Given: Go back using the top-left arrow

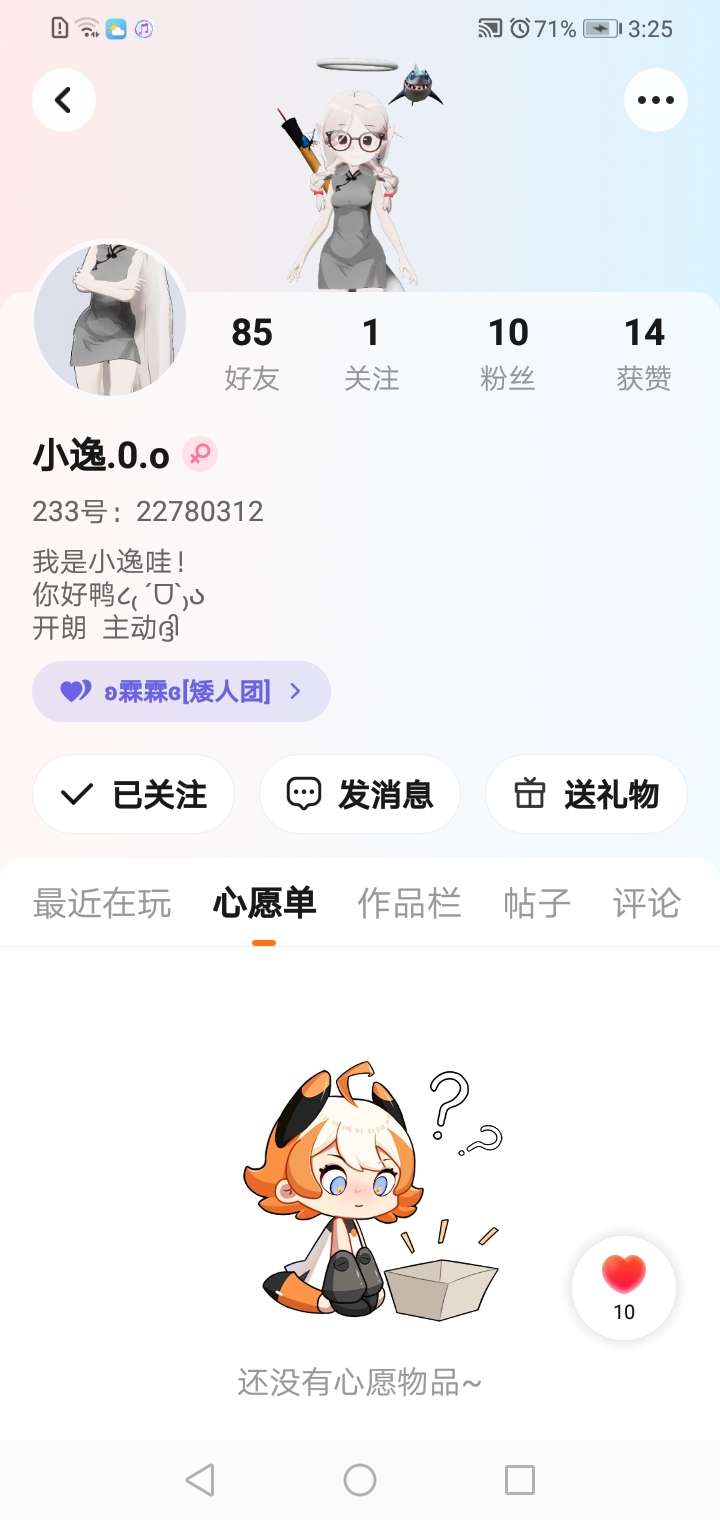Looking at the screenshot, I should point(64,100).
